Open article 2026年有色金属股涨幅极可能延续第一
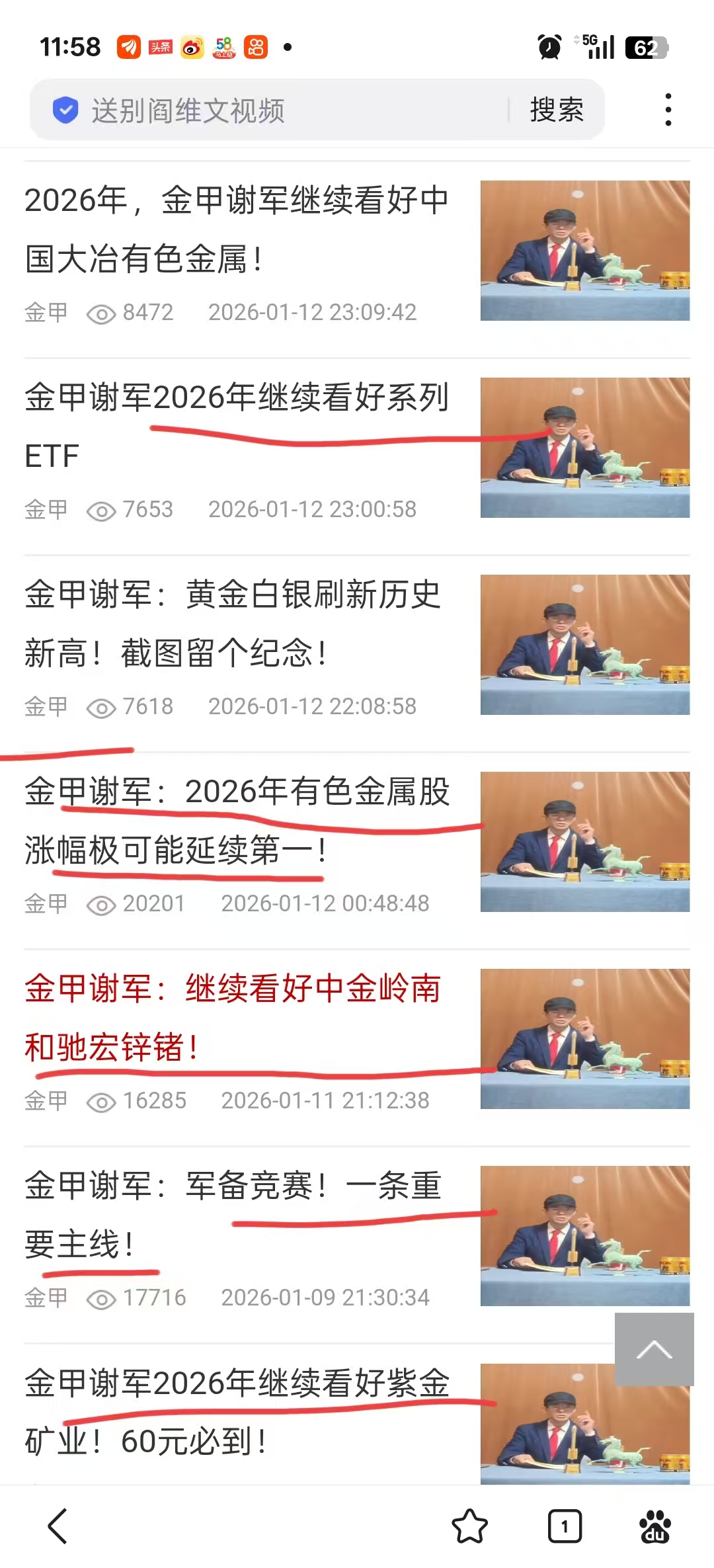Viewport: 714px width, 1568px height. click(237, 820)
